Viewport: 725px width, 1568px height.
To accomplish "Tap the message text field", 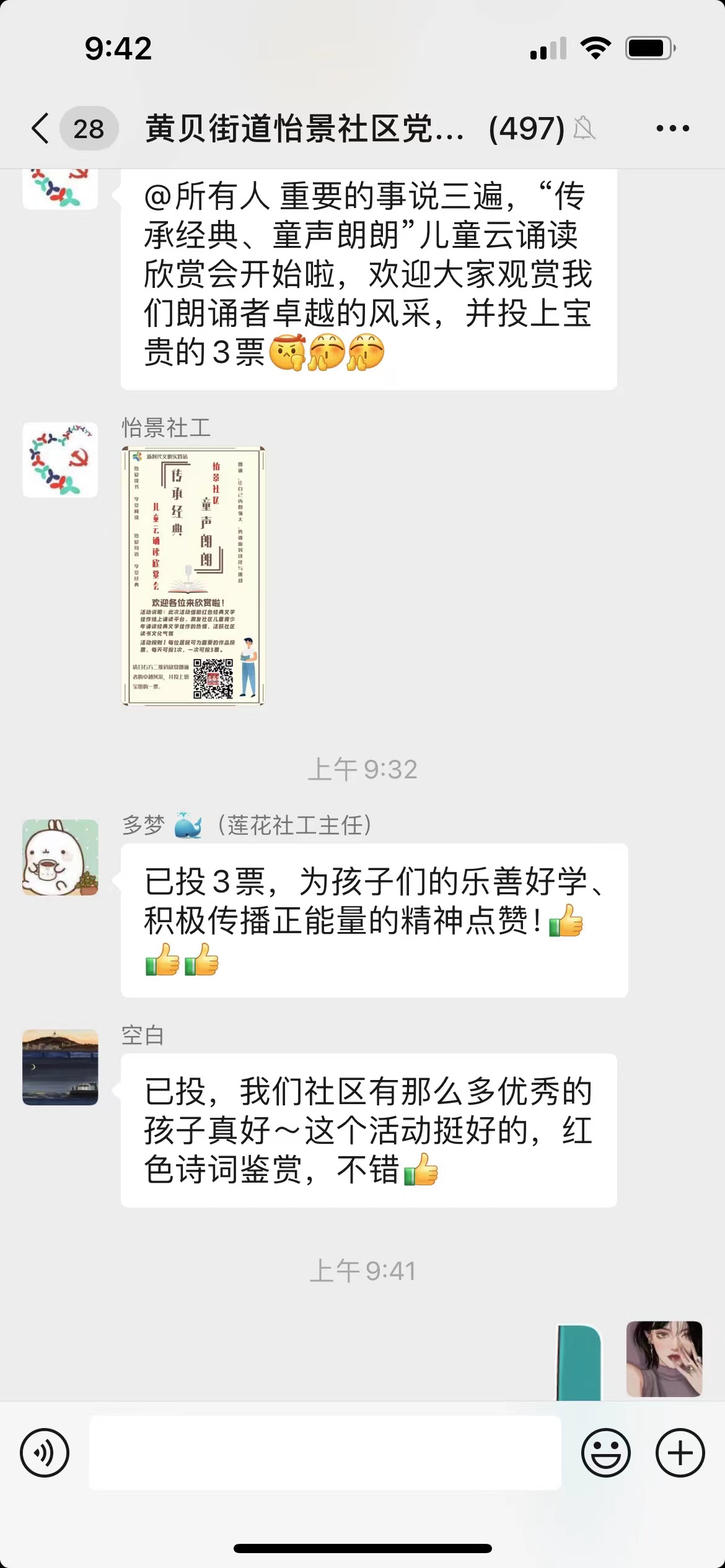I will [325, 1452].
